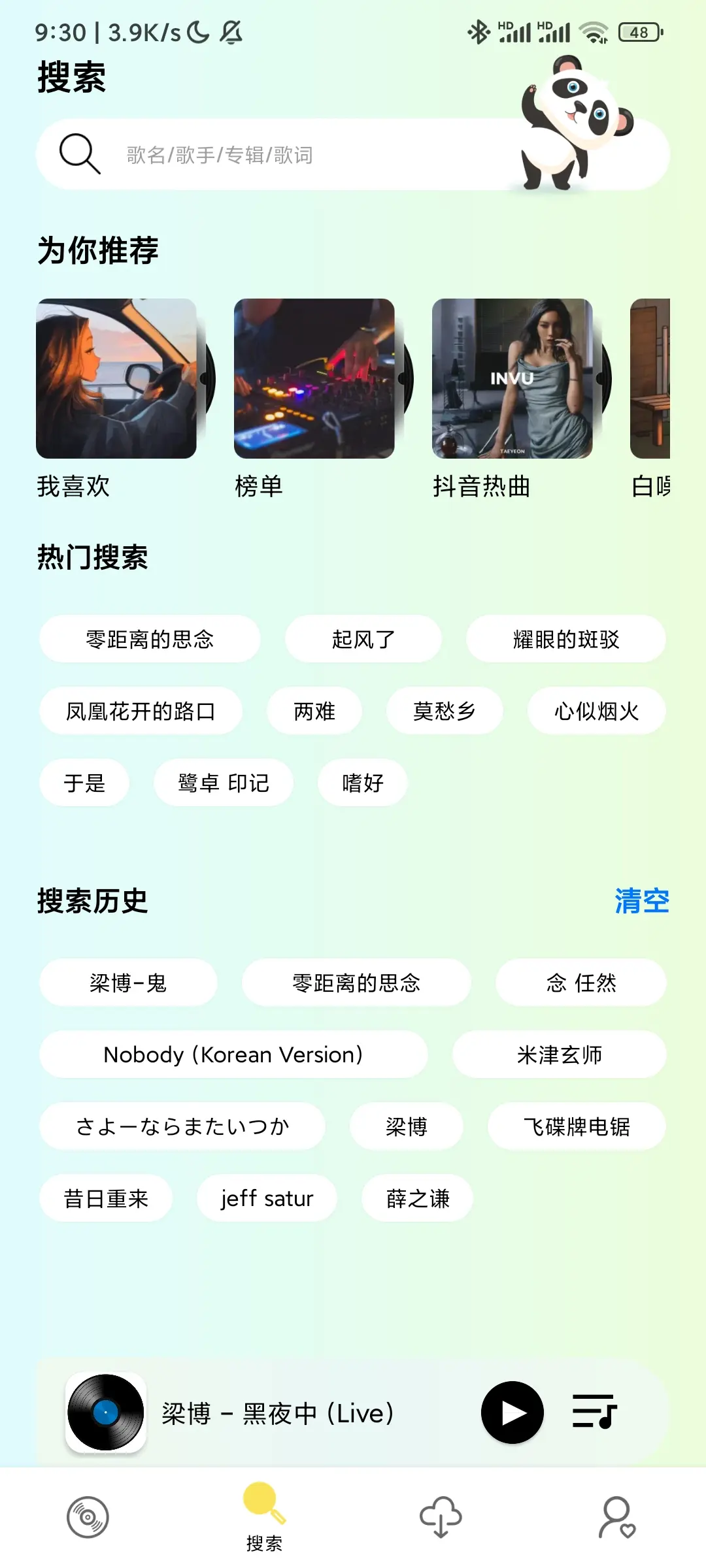Screen dimensions: 706x1568
Task: Re-search 梁博-鬼 from history
Action: (x=128, y=983)
